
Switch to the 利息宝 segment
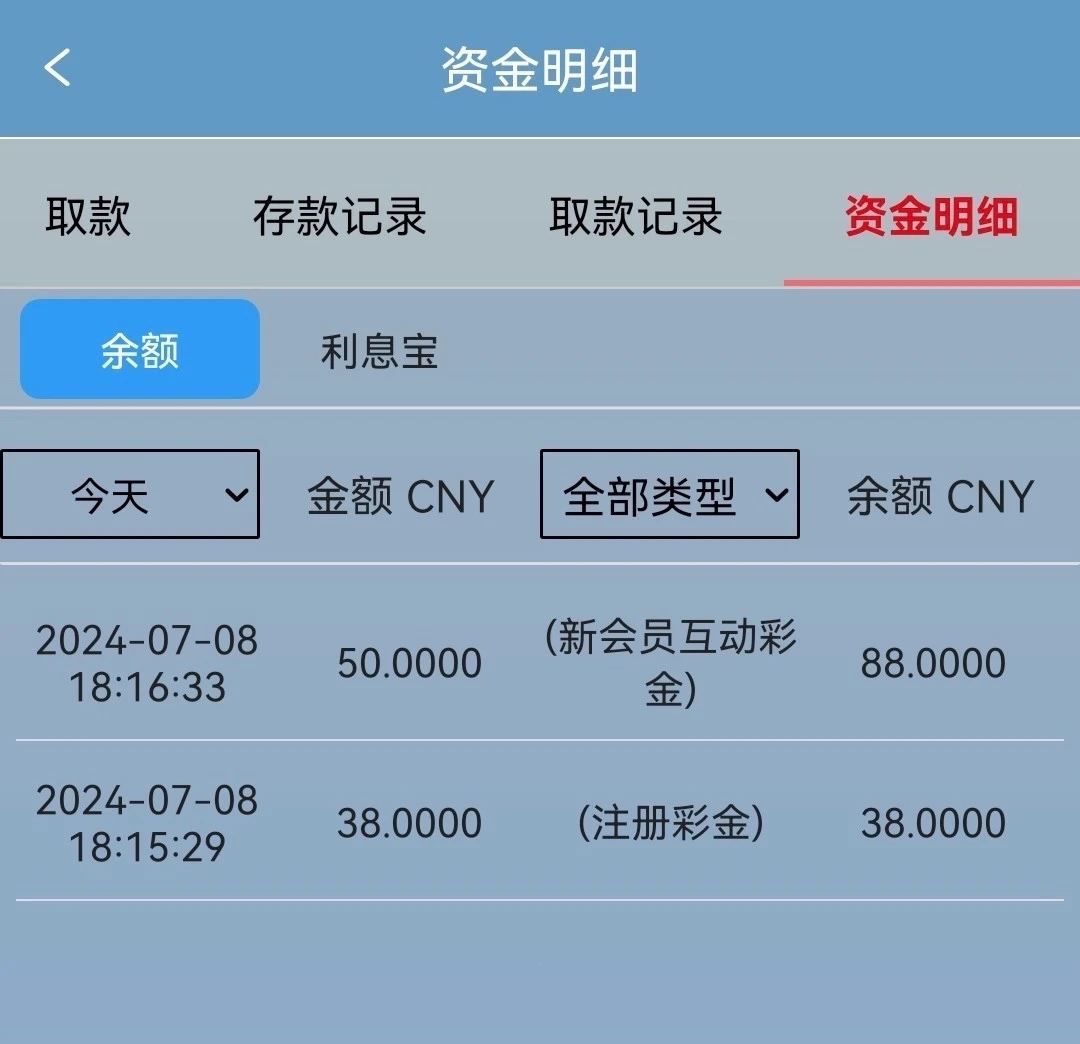(x=379, y=352)
